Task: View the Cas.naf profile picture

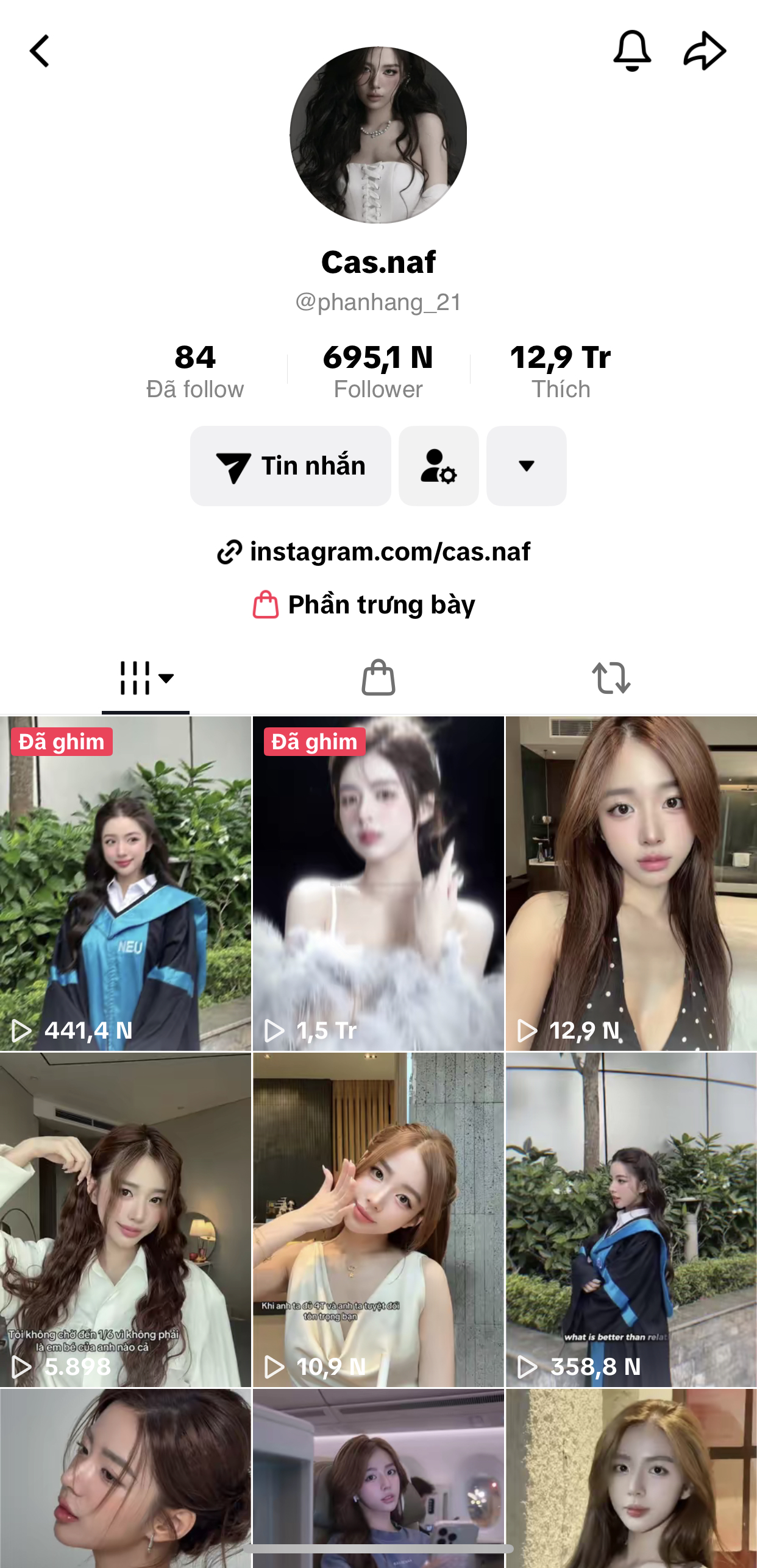Action: [378, 135]
